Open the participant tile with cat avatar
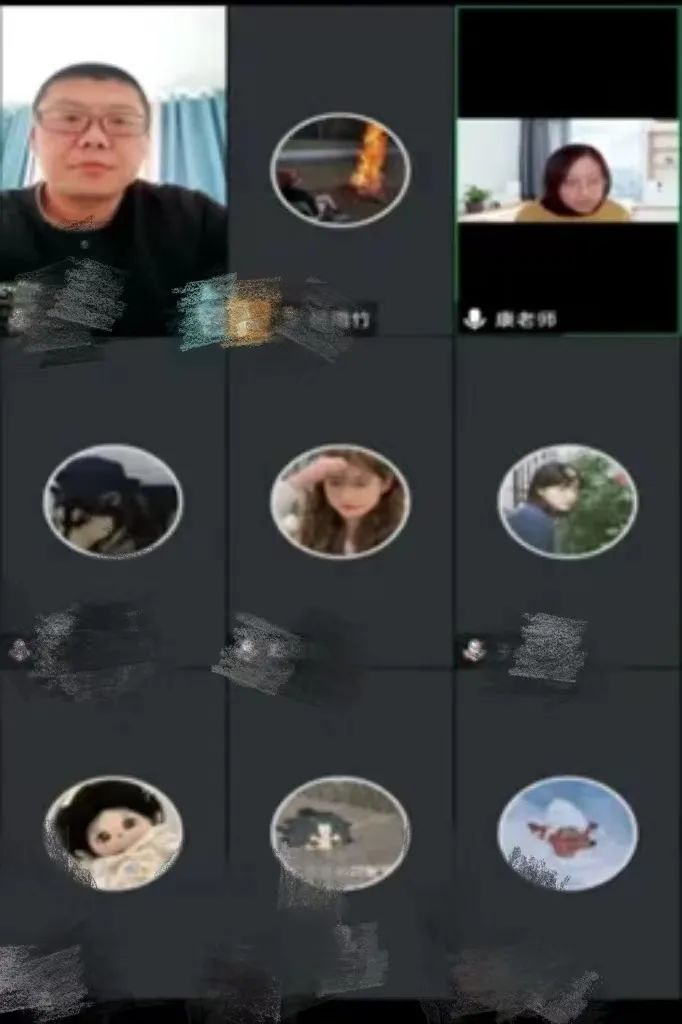 tap(340, 832)
